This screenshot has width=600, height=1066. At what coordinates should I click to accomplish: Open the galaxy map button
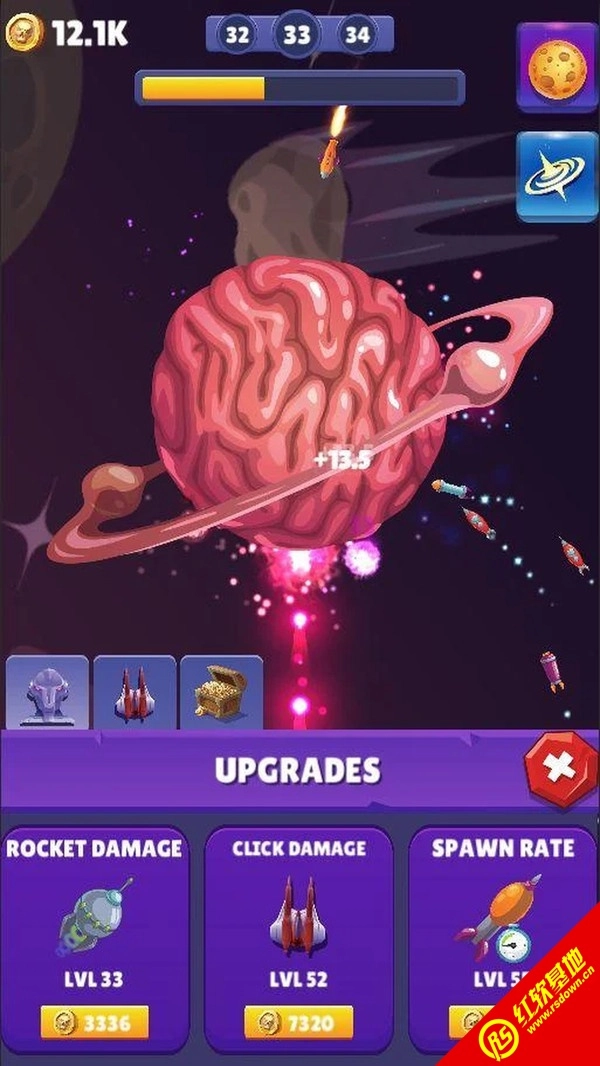555,176
